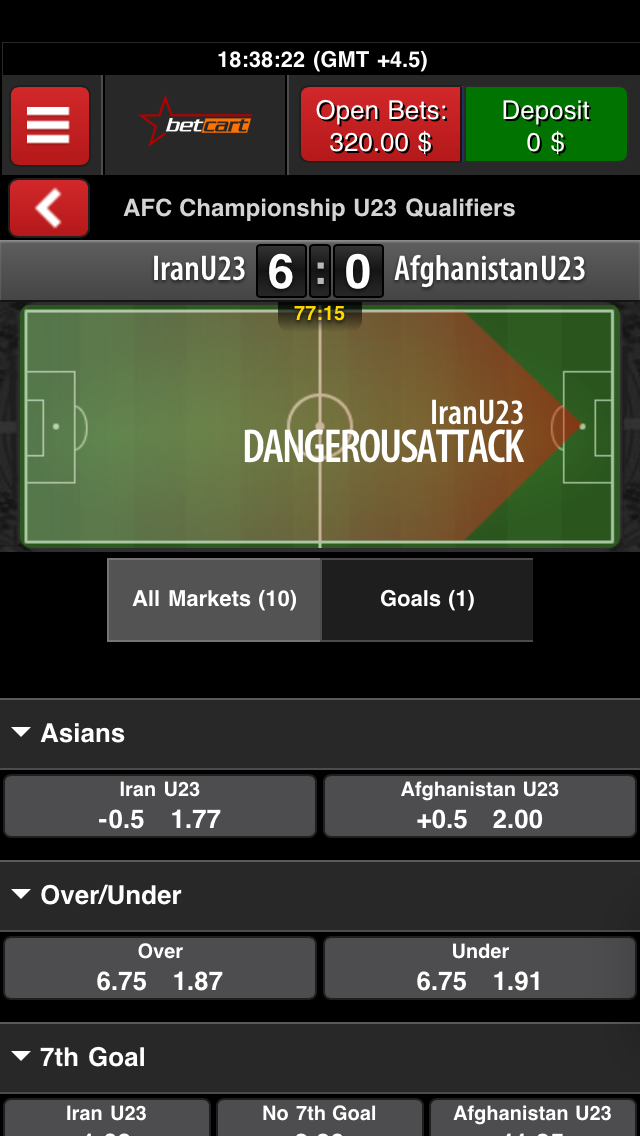Go back with the red arrow

(49, 208)
